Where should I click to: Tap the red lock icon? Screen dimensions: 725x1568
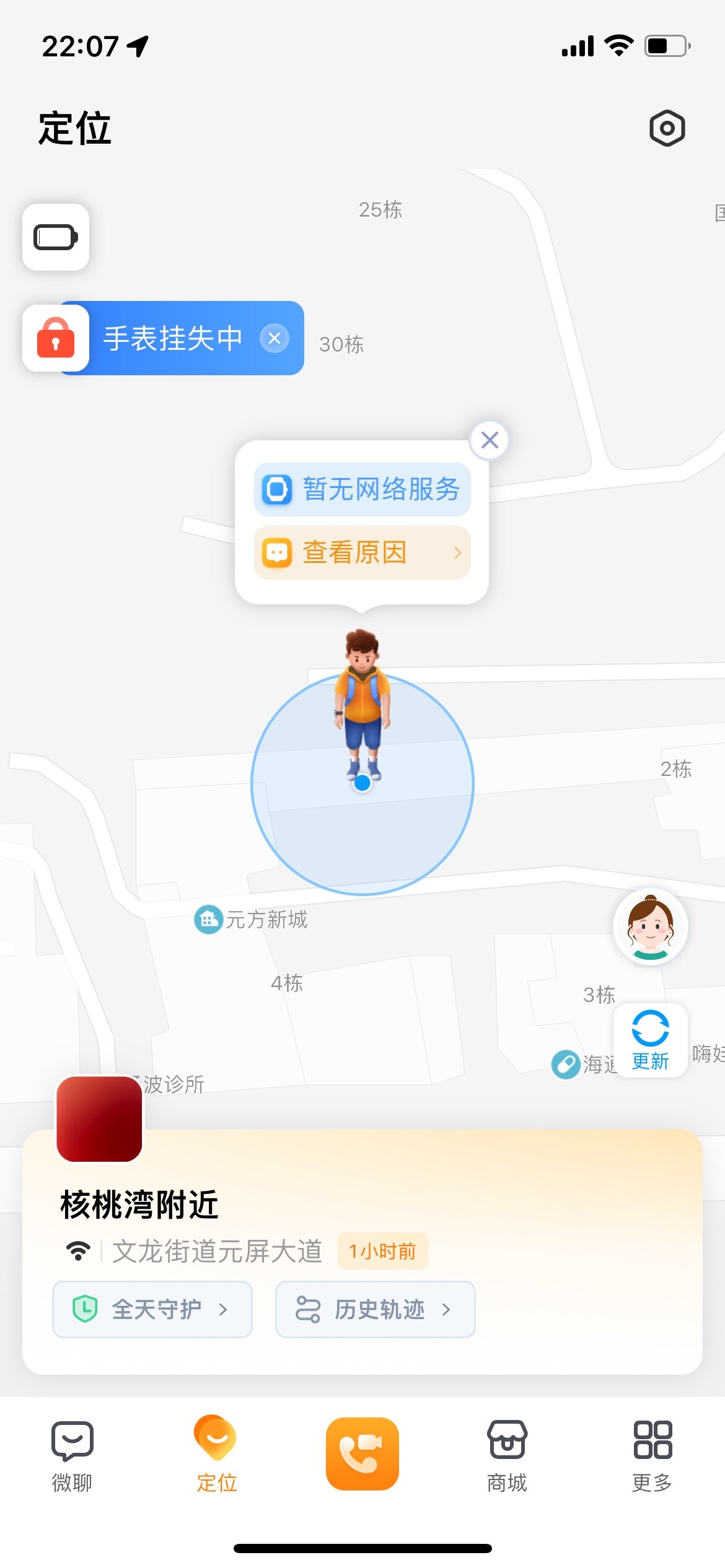[x=56, y=338]
